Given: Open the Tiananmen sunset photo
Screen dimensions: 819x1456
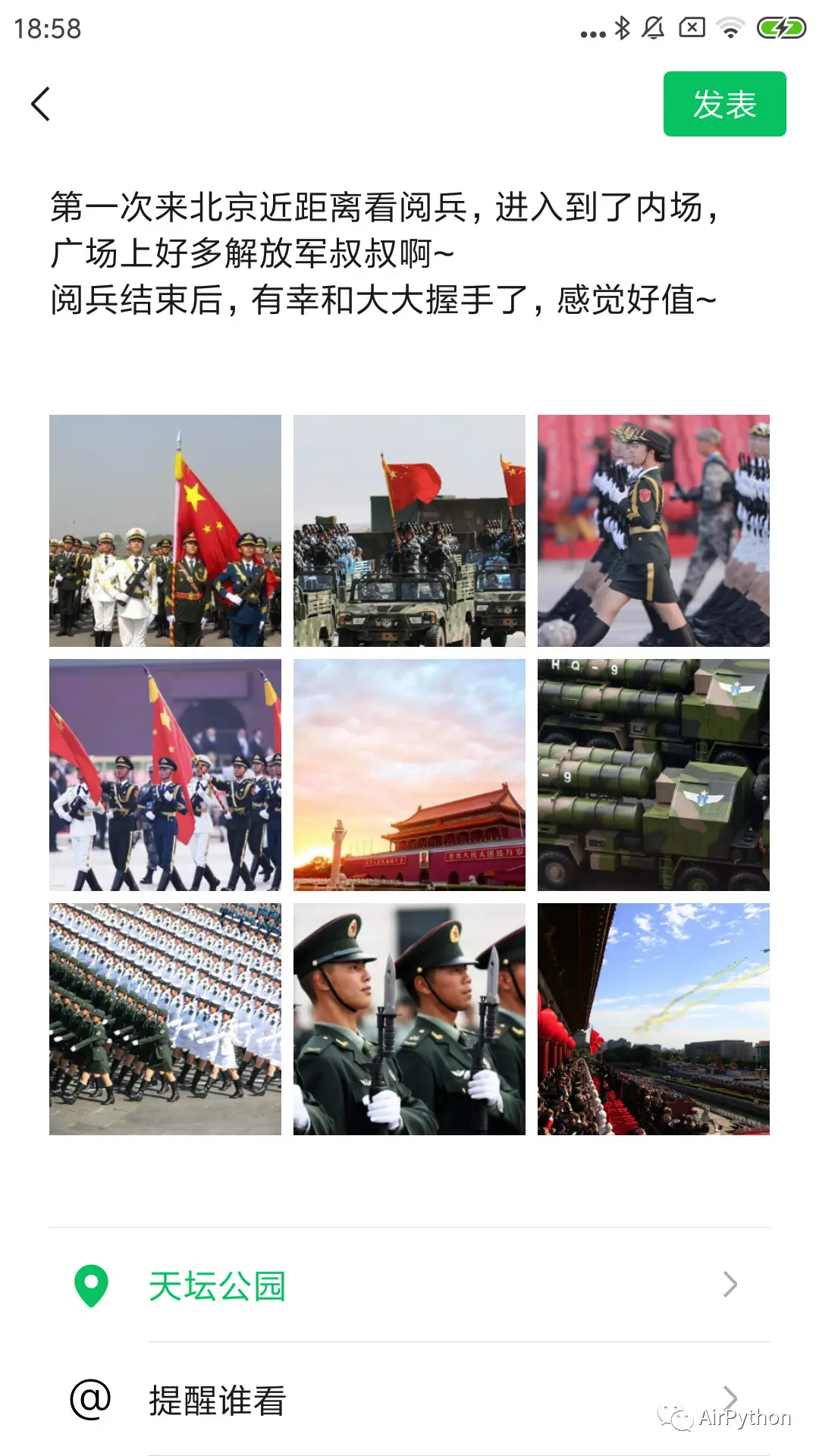Looking at the screenshot, I should tap(409, 775).
